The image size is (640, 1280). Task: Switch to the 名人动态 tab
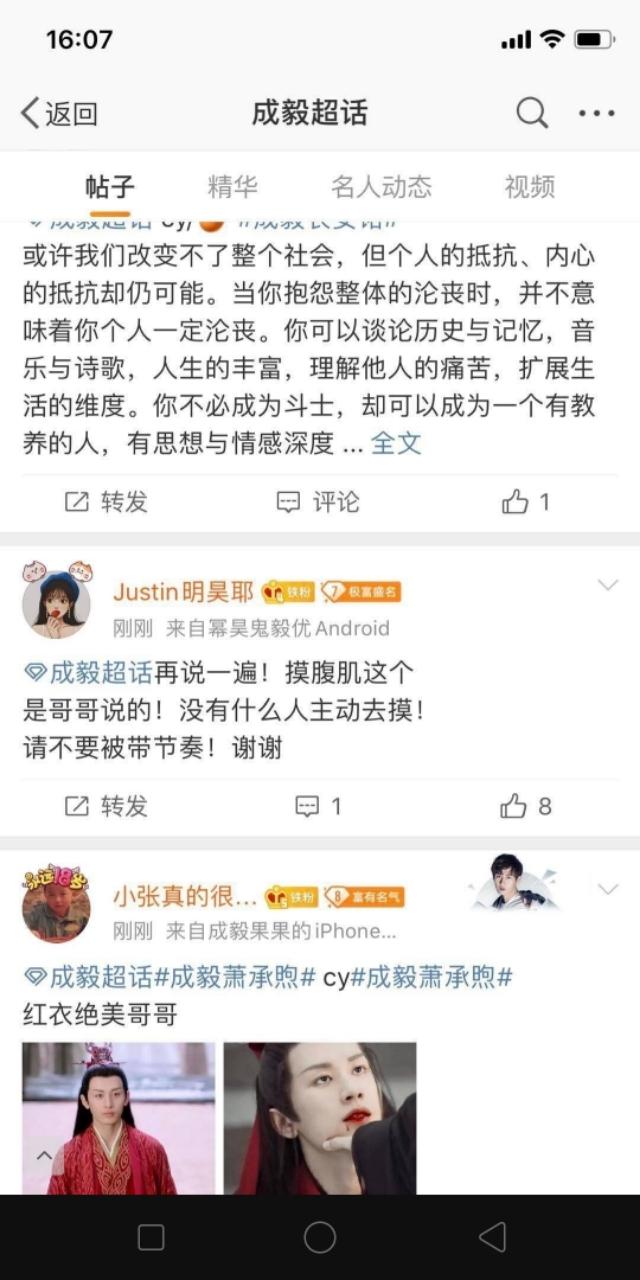tap(381, 187)
